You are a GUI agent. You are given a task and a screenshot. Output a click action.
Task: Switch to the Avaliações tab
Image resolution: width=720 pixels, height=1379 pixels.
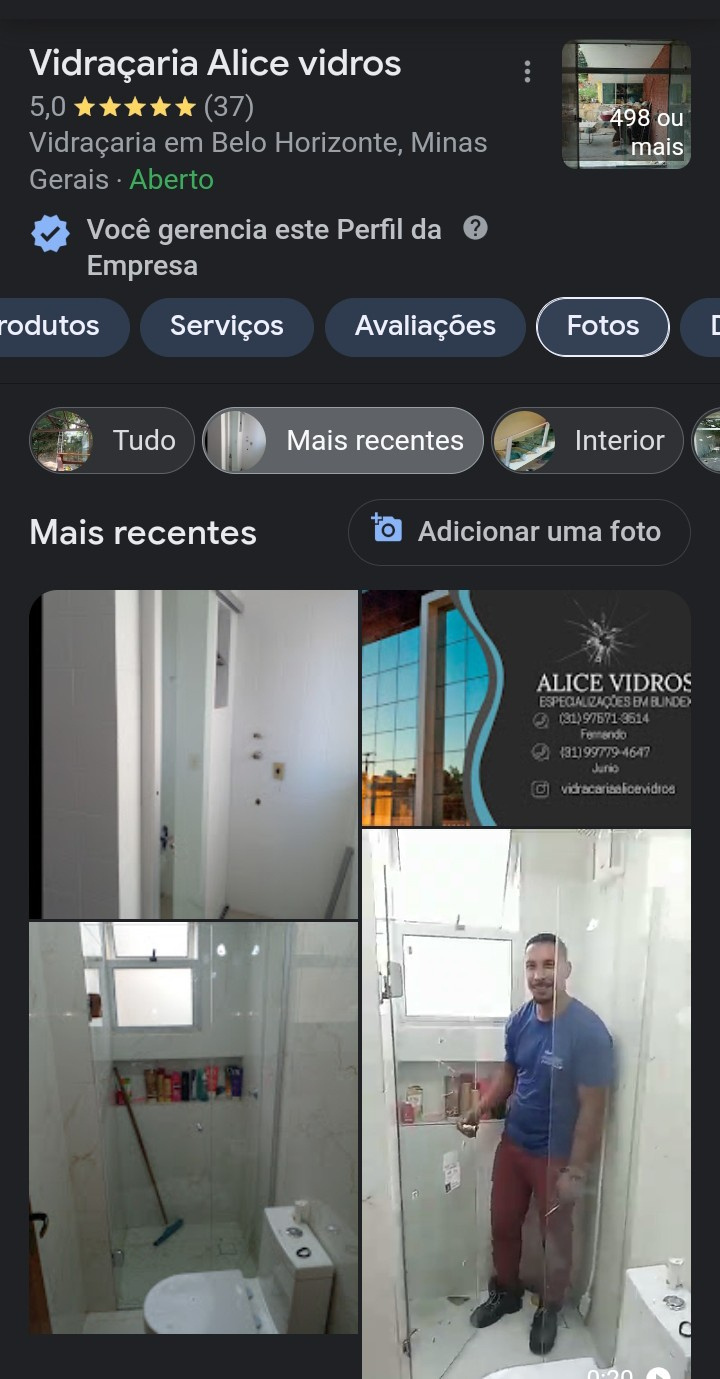click(425, 326)
